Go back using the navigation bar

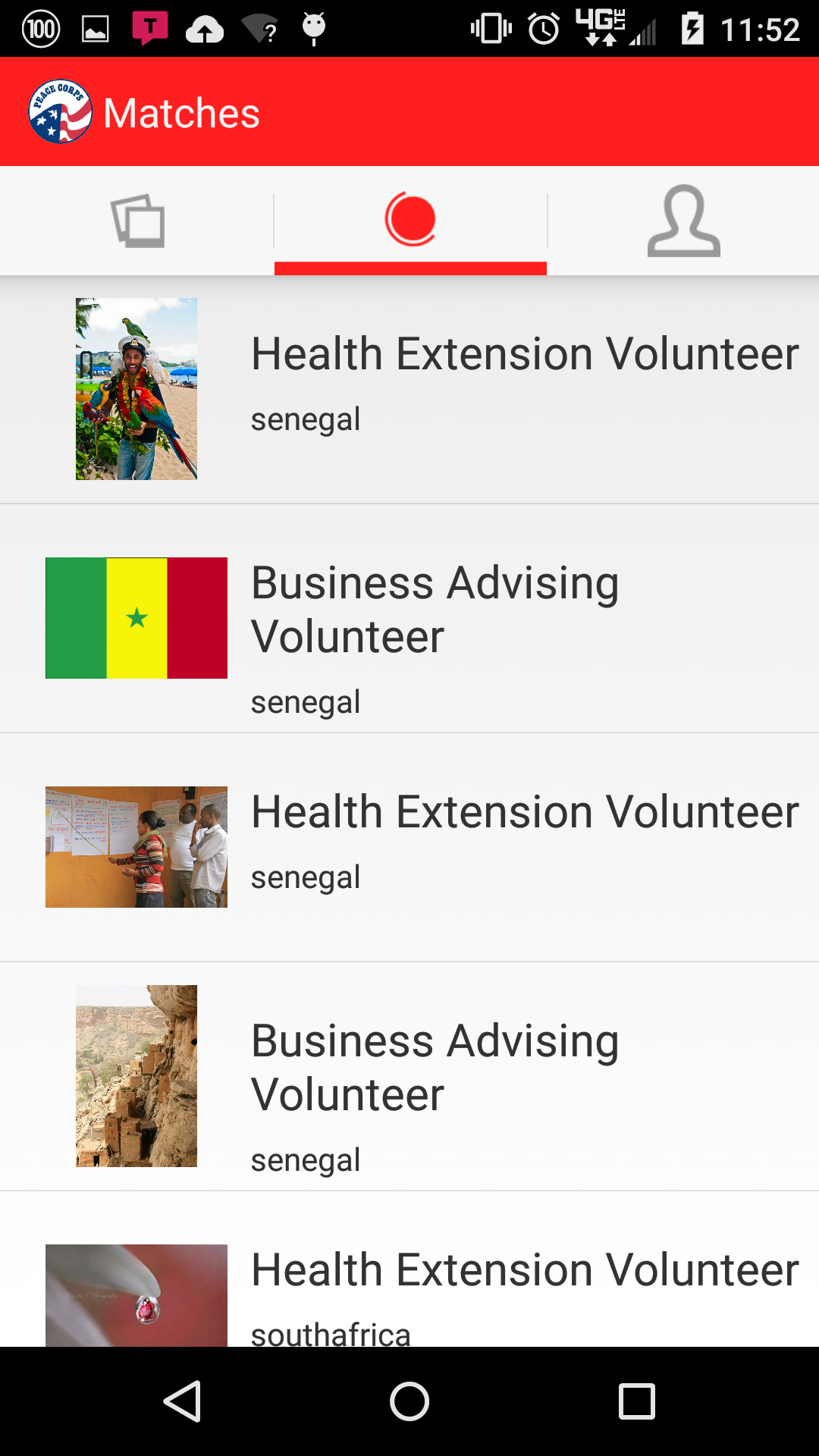coord(182,1401)
